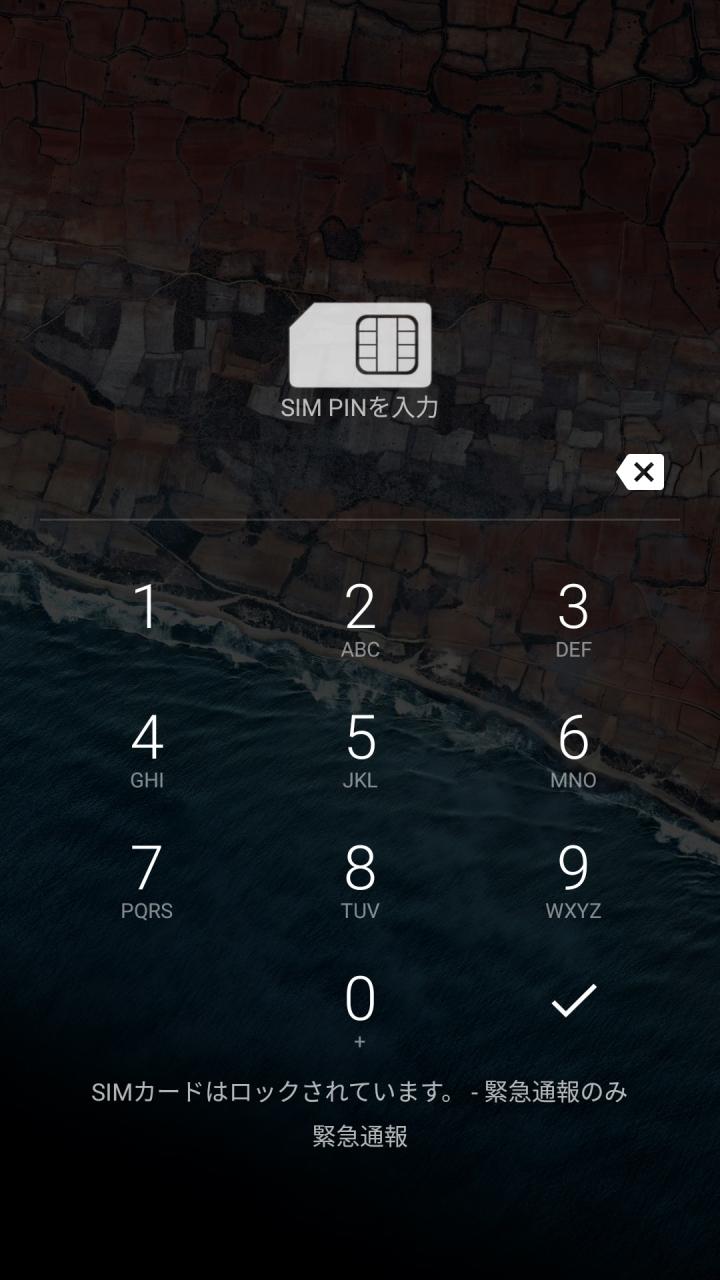Enter digit 1 on the PIN keypad
Viewport: 720px width, 1280px height.
click(147, 609)
